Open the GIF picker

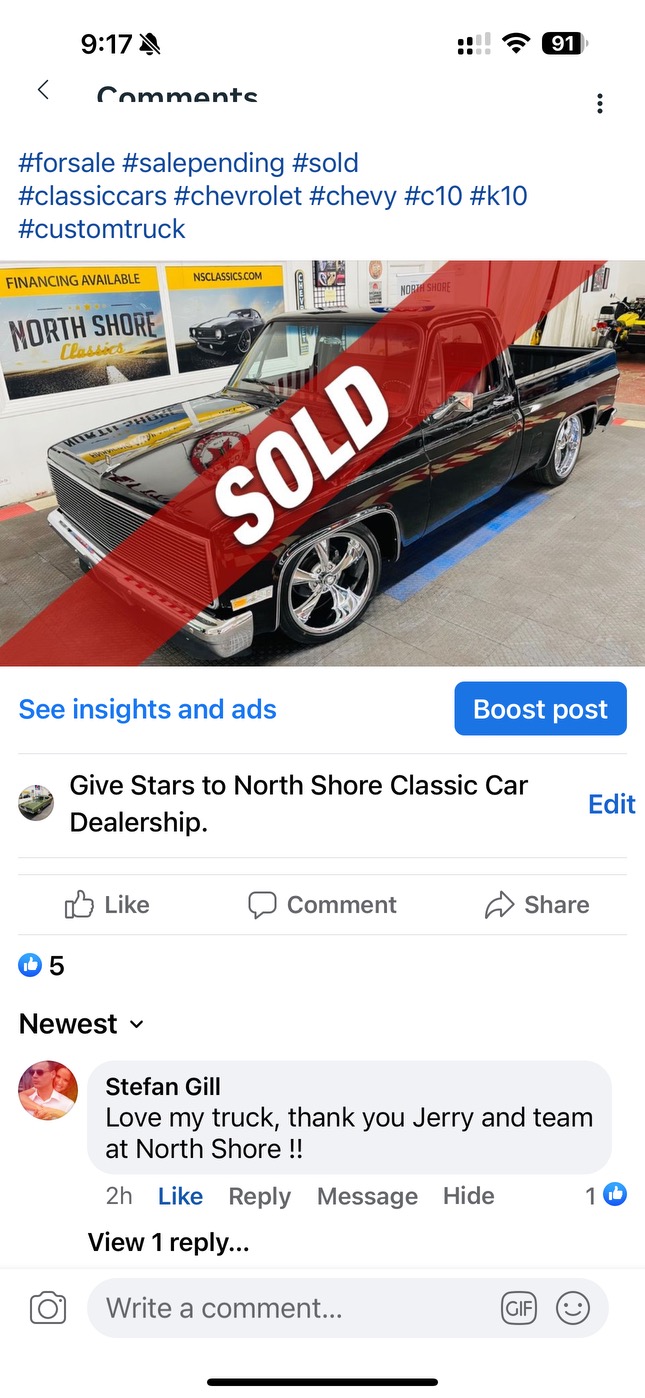tap(519, 1308)
